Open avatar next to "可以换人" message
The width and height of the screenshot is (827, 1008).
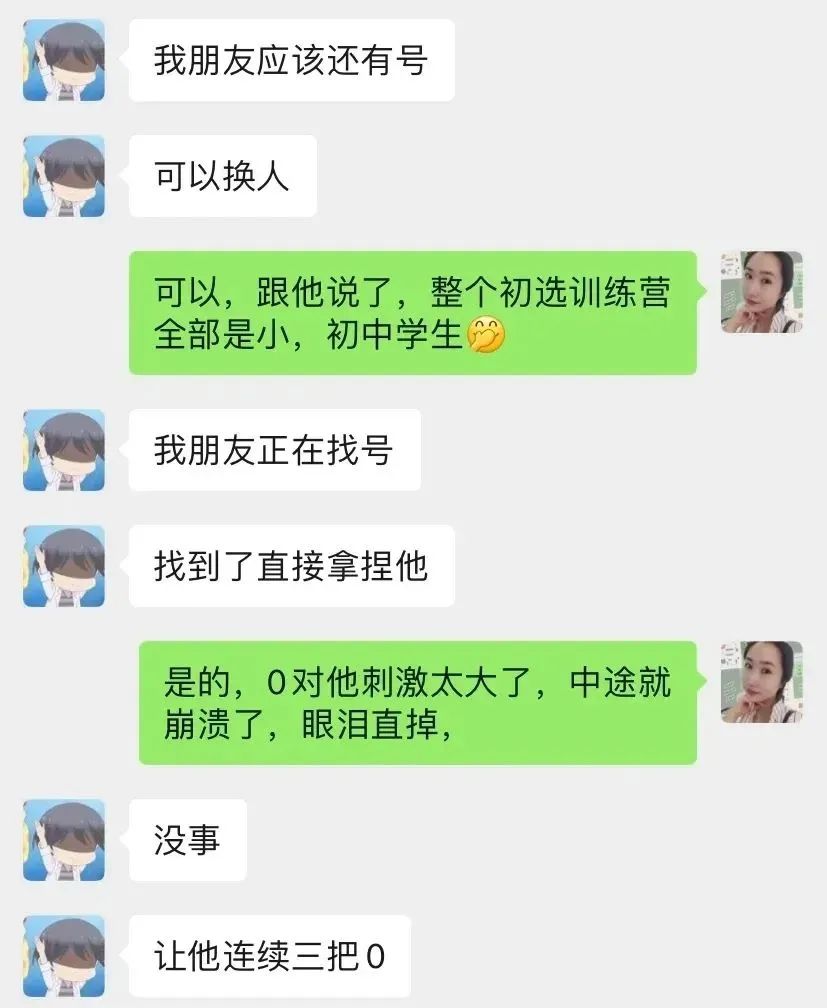tap(64, 176)
